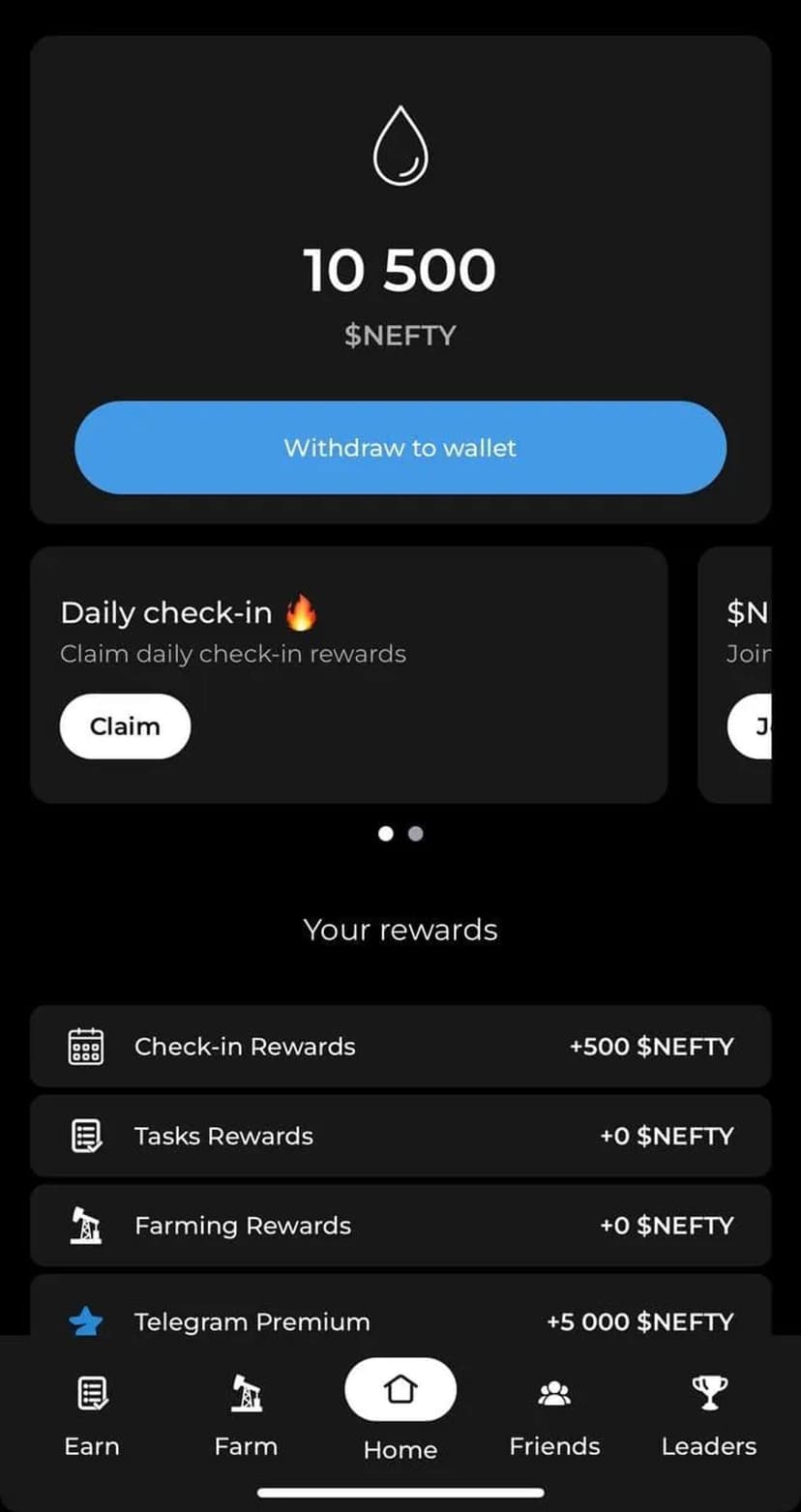801x1512 pixels.
Task: Open the Friends tab
Action: click(554, 1416)
